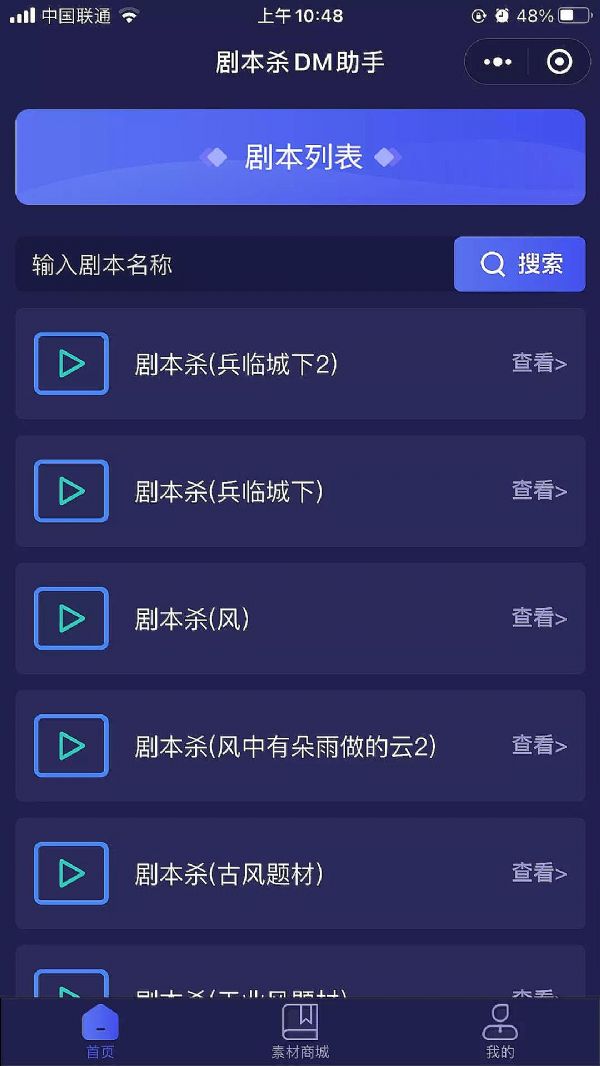Tap the 输入剧本名称 search field
This screenshot has width=600, height=1066.
tap(235, 264)
